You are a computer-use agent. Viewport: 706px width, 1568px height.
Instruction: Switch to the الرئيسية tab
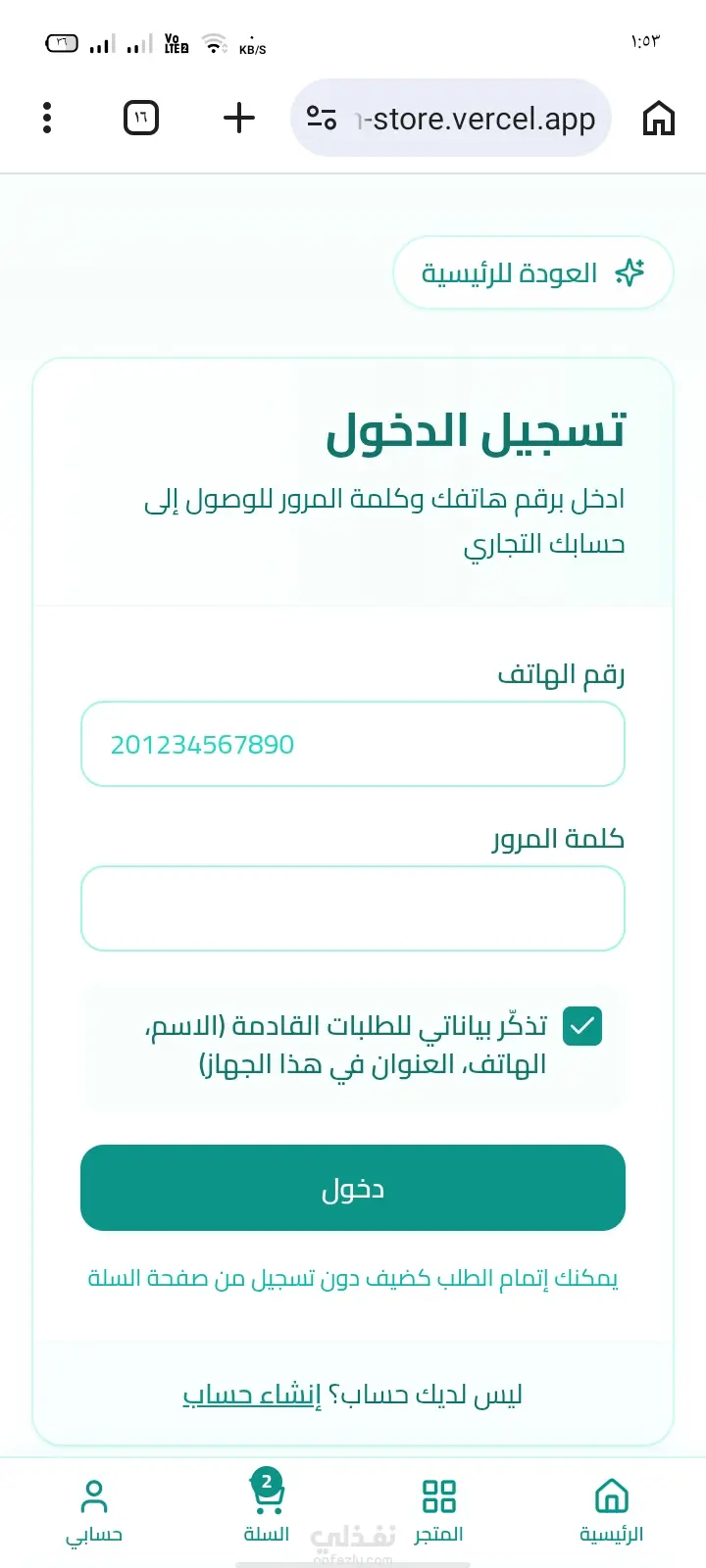click(612, 1512)
